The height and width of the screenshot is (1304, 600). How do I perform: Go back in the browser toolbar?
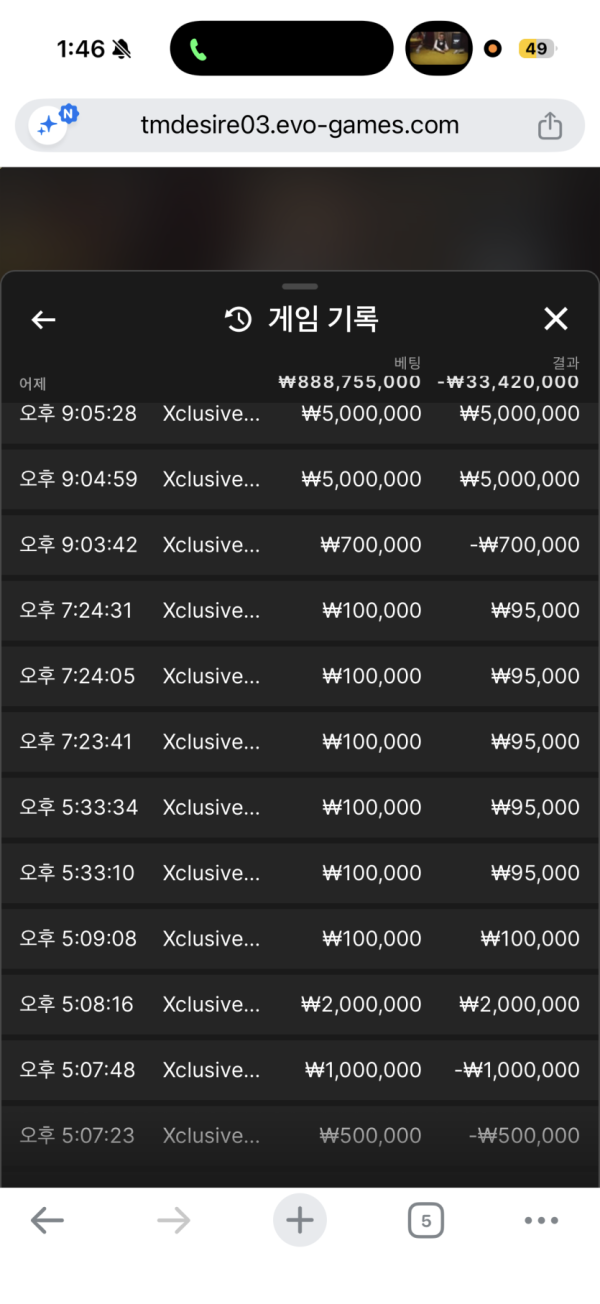(47, 1220)
